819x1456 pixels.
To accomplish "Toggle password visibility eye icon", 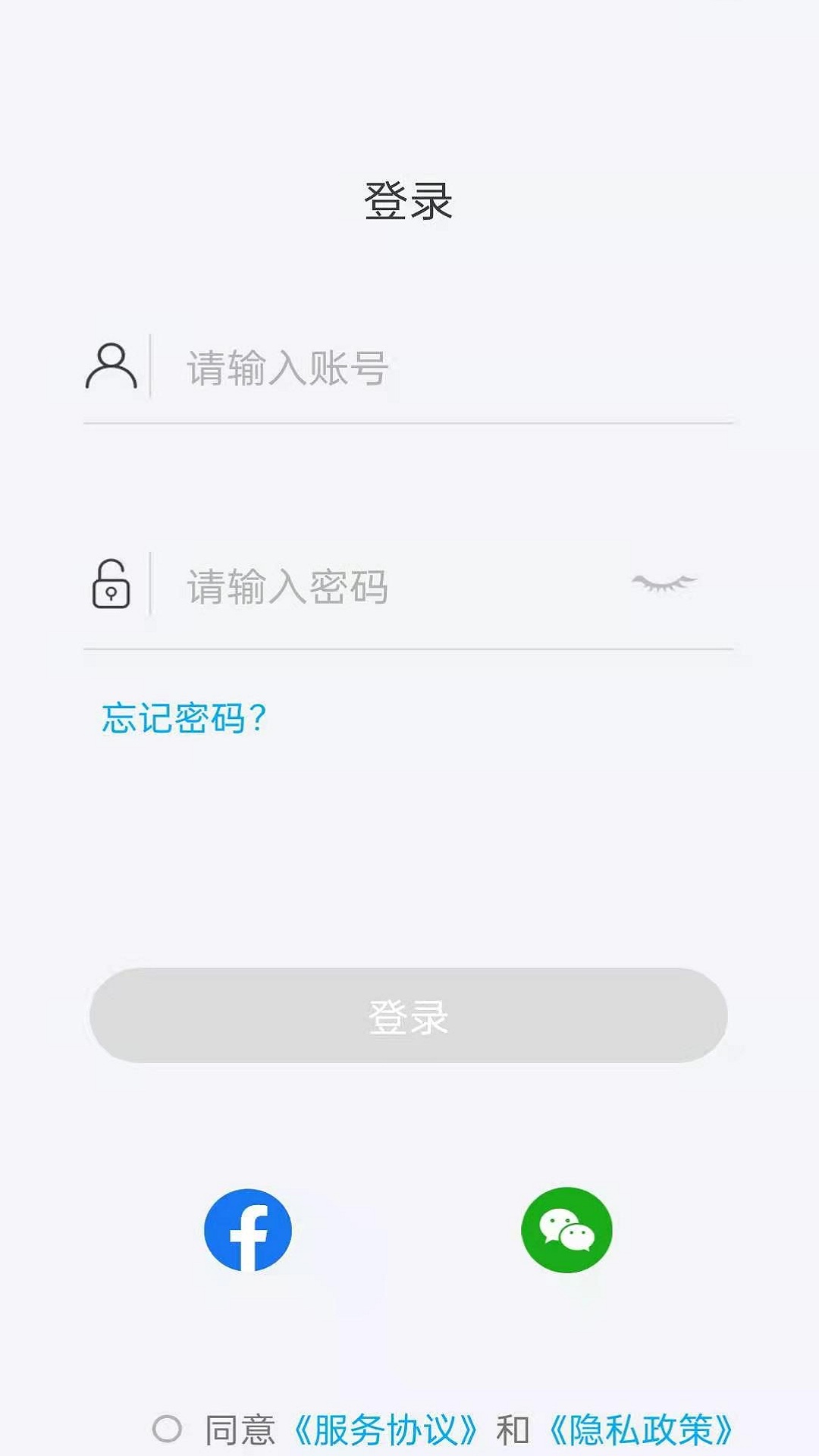I will pyautogui.click(x=664, y=582).
